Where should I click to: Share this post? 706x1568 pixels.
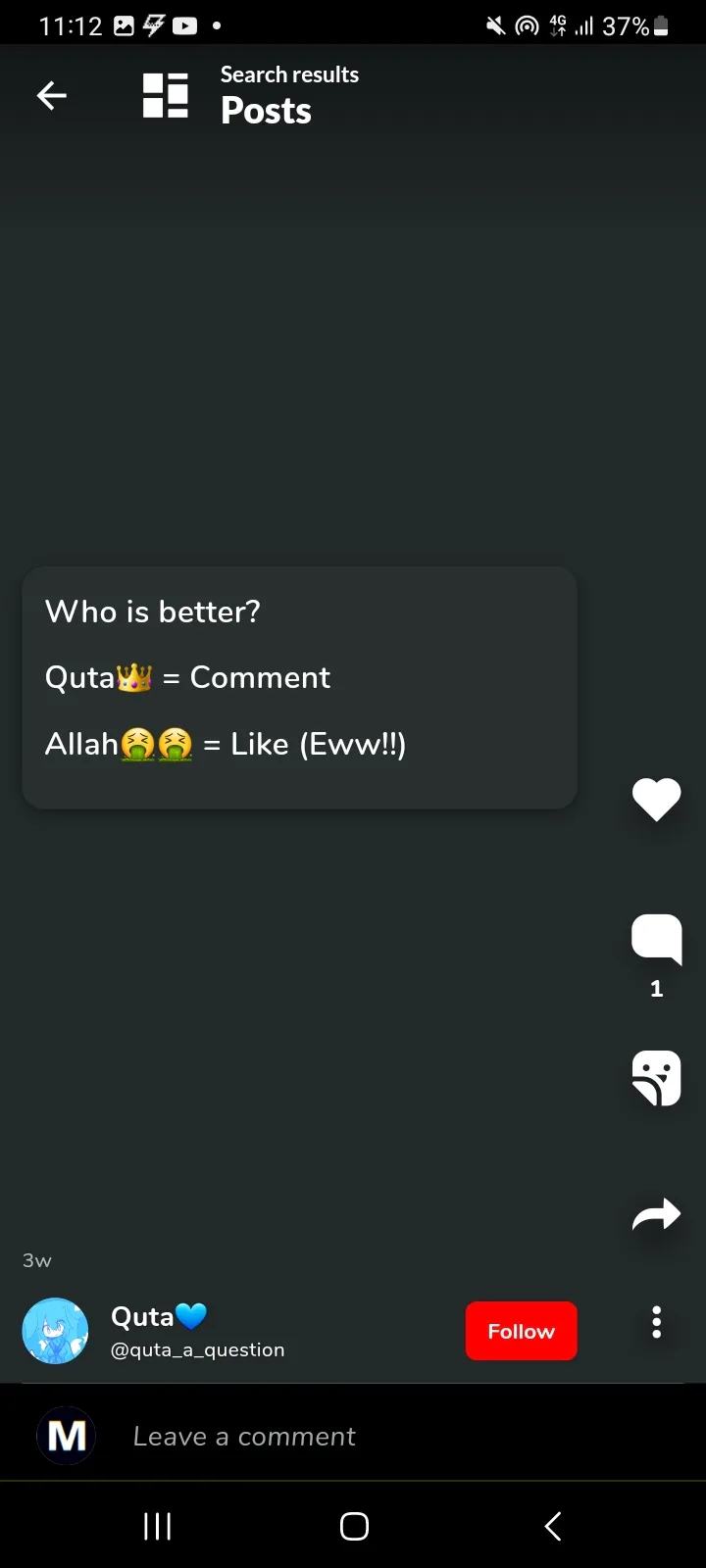[x=656, y=1215]
